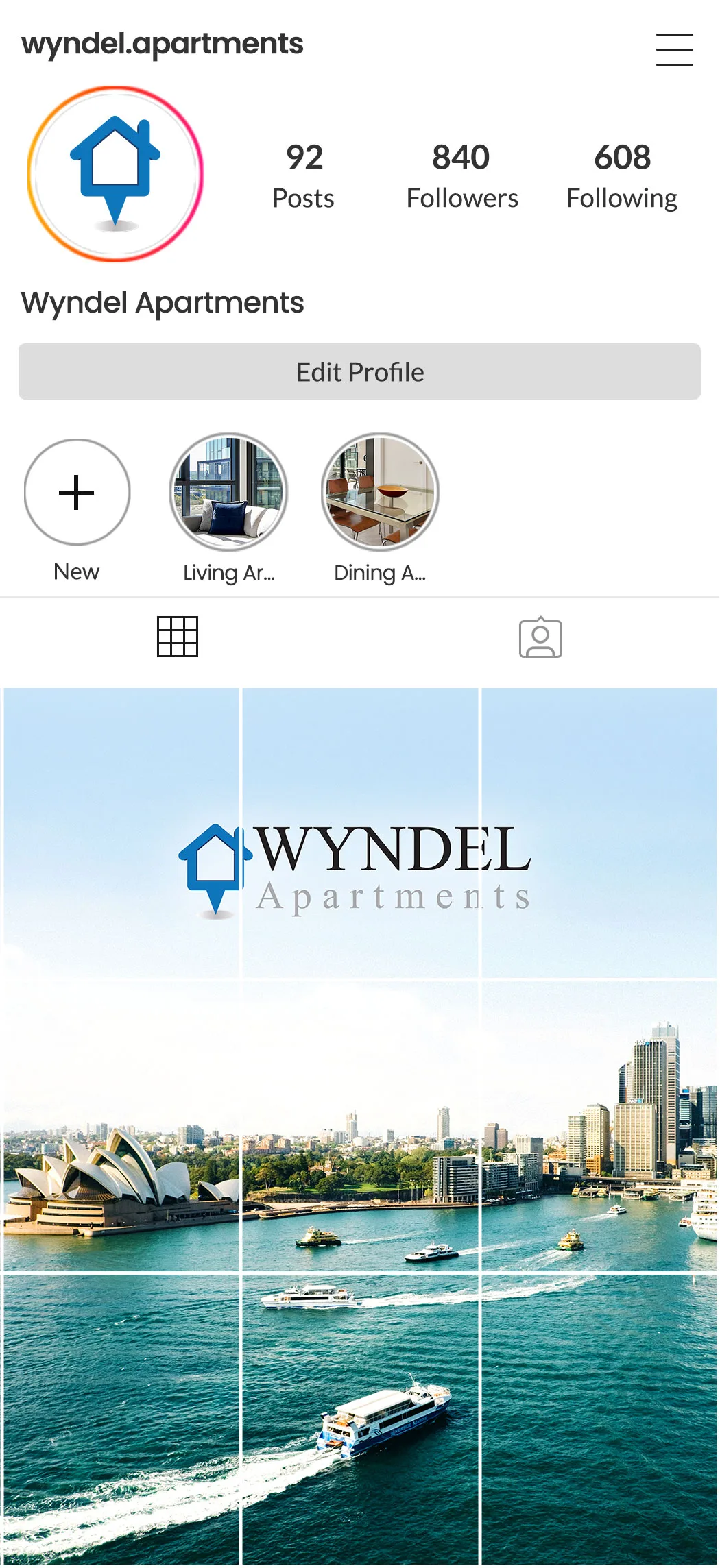Open the 608 Following list
The image size is (720, 1568).
click(x=621, y=176)
